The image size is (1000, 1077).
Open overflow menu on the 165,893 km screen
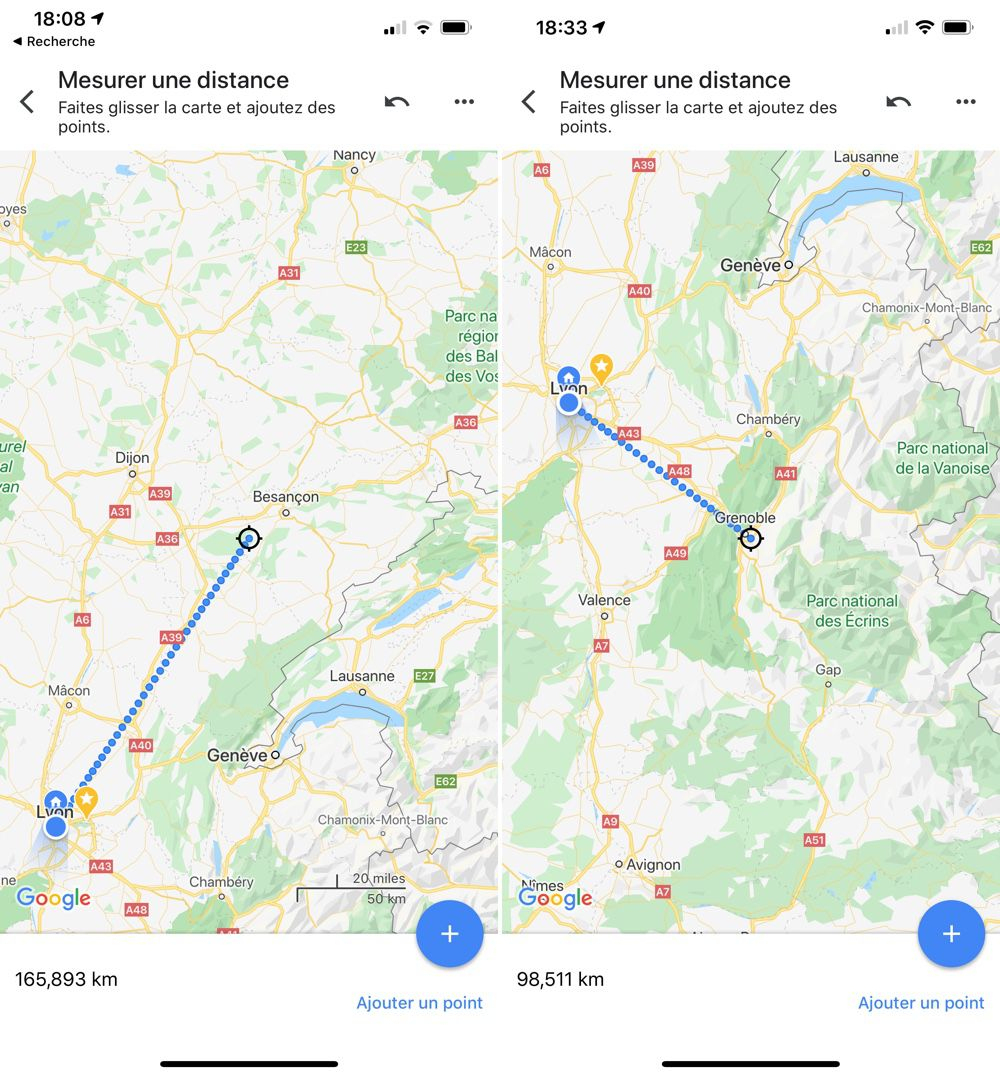pyautogui.click(x=464, y=101)
